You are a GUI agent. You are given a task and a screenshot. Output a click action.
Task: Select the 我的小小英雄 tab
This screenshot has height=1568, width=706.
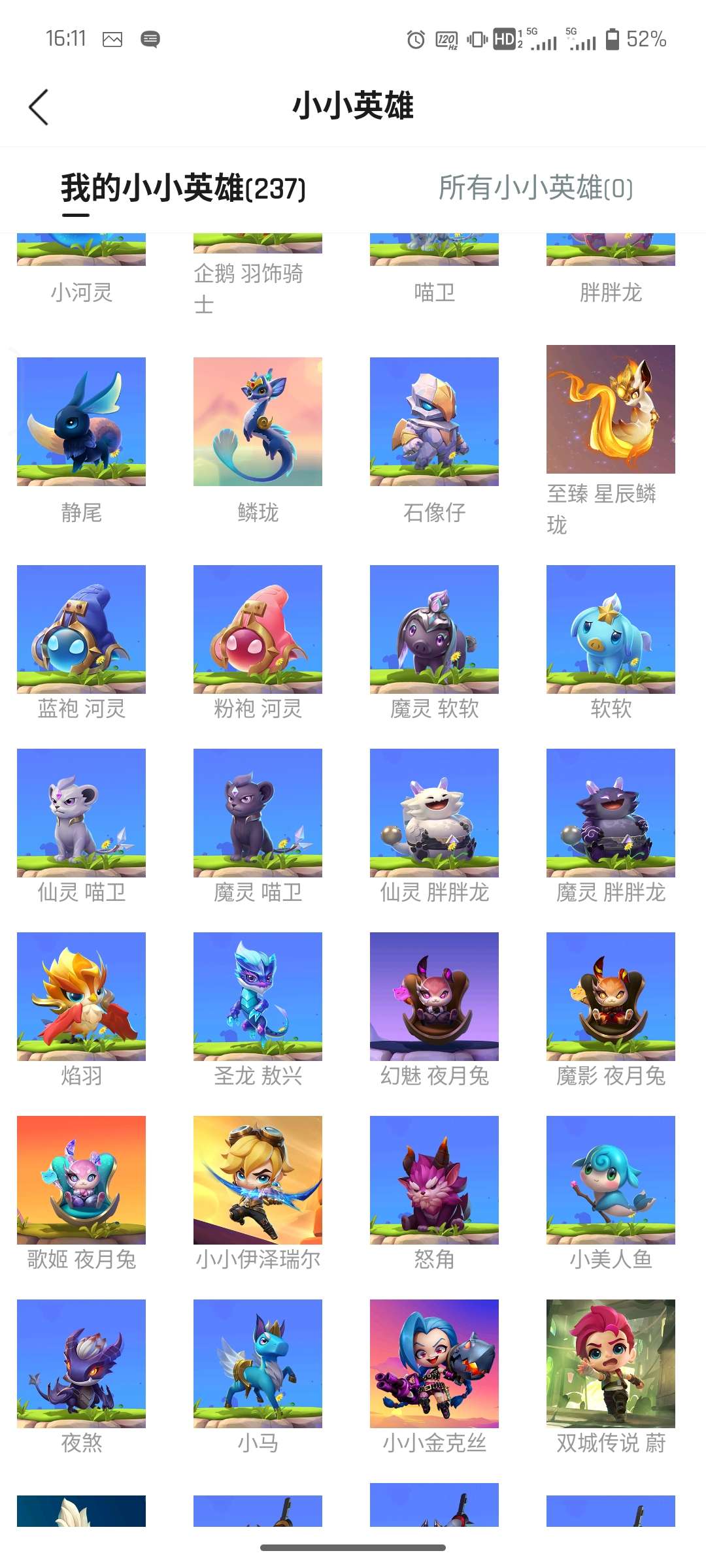(x=183, y=188)
